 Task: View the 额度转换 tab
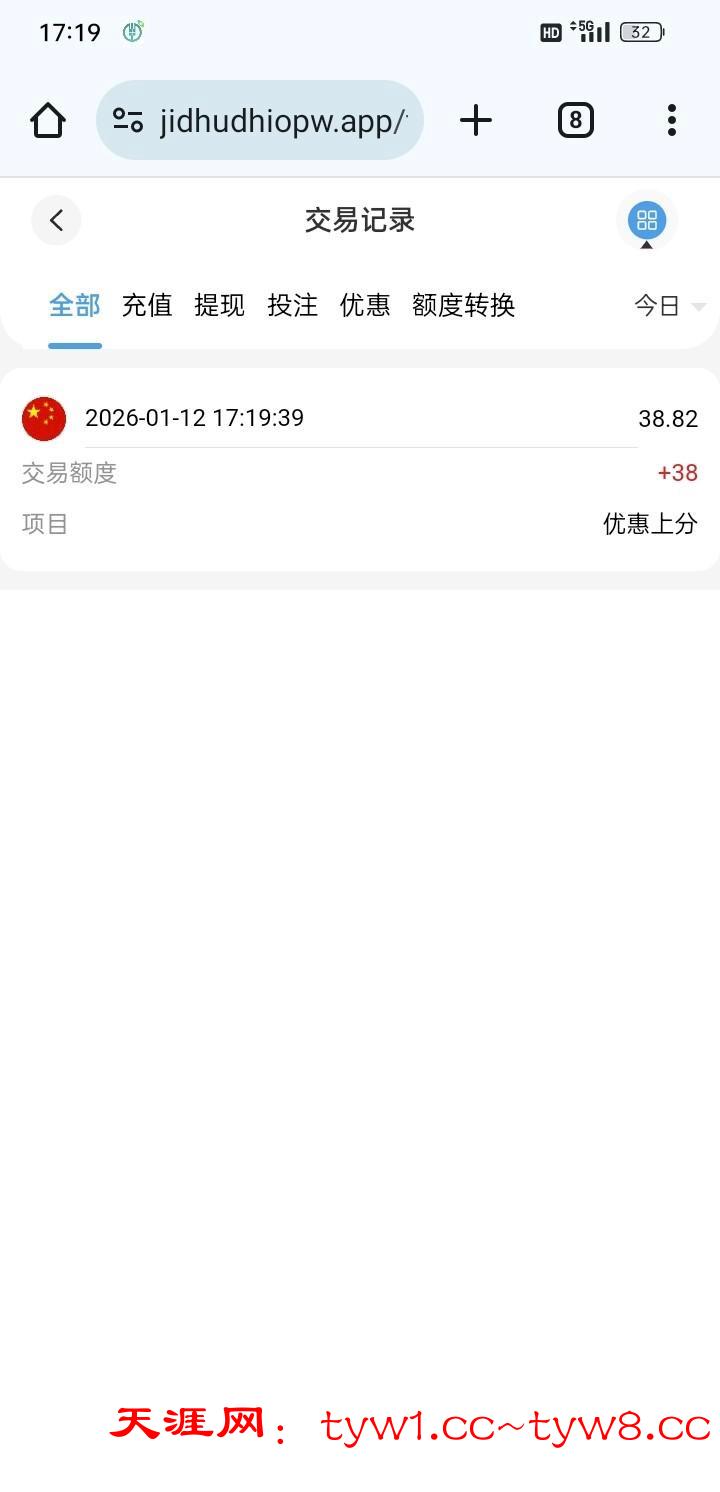pos(463,305)
